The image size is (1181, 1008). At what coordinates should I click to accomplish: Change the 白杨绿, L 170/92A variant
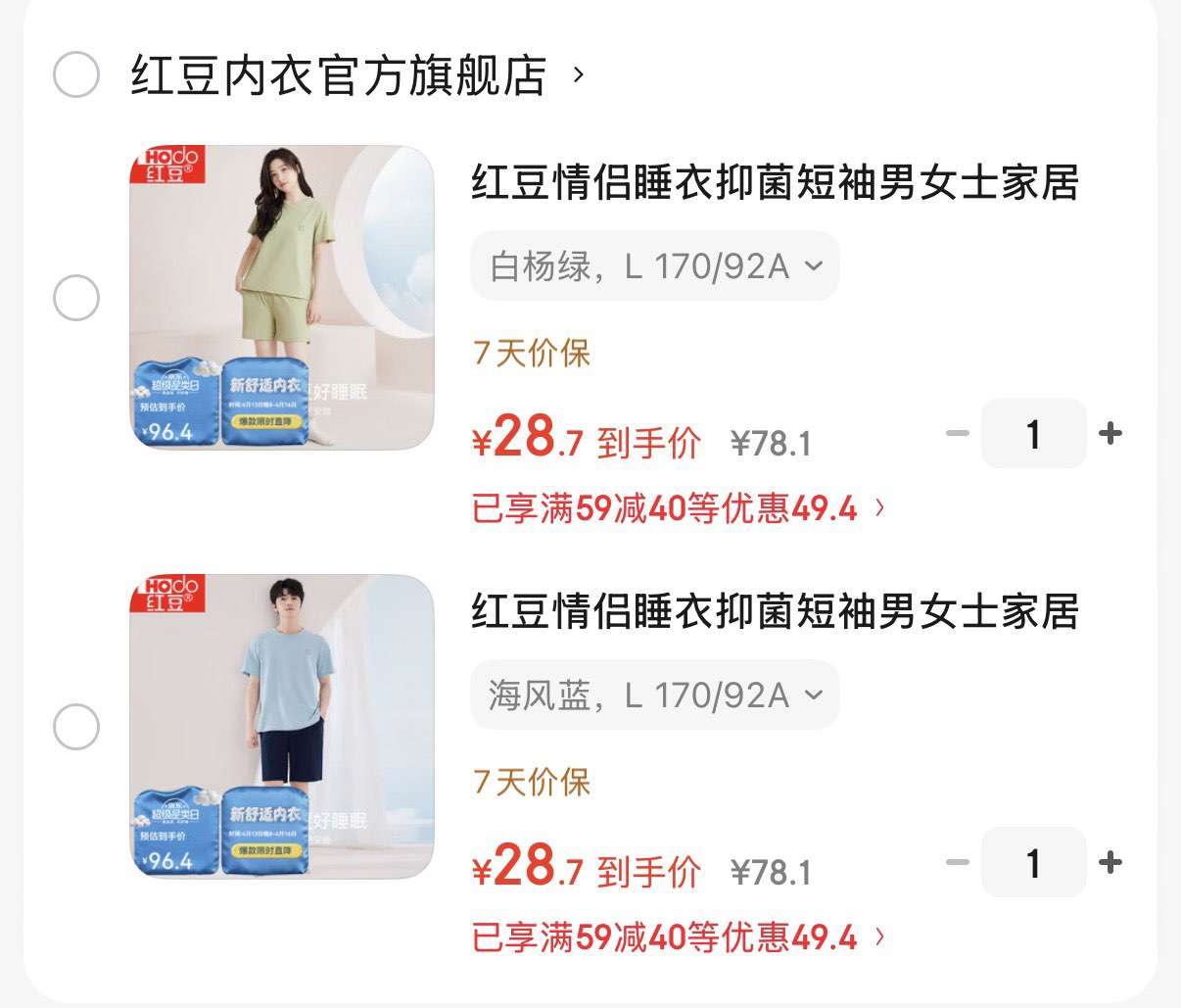click(x=654, y=265)
